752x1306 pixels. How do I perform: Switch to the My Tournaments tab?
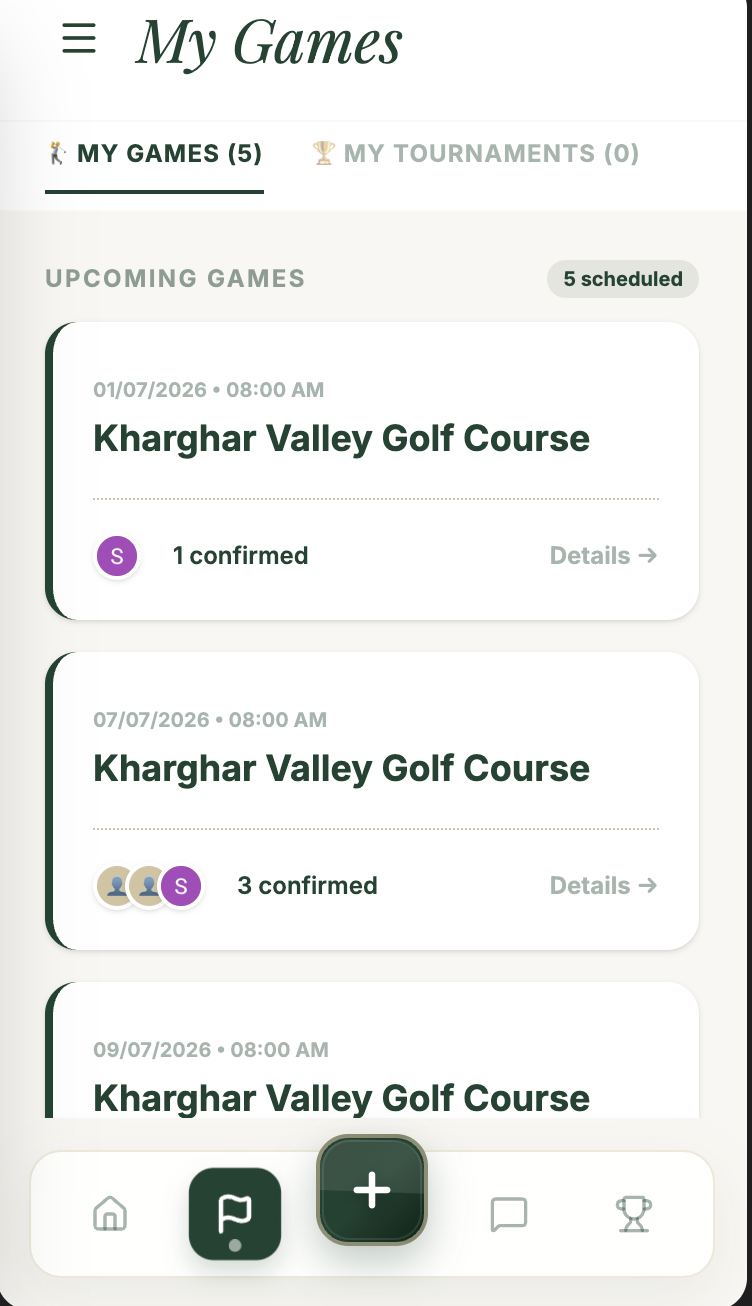pyautogui.click(x=476, y=154)
